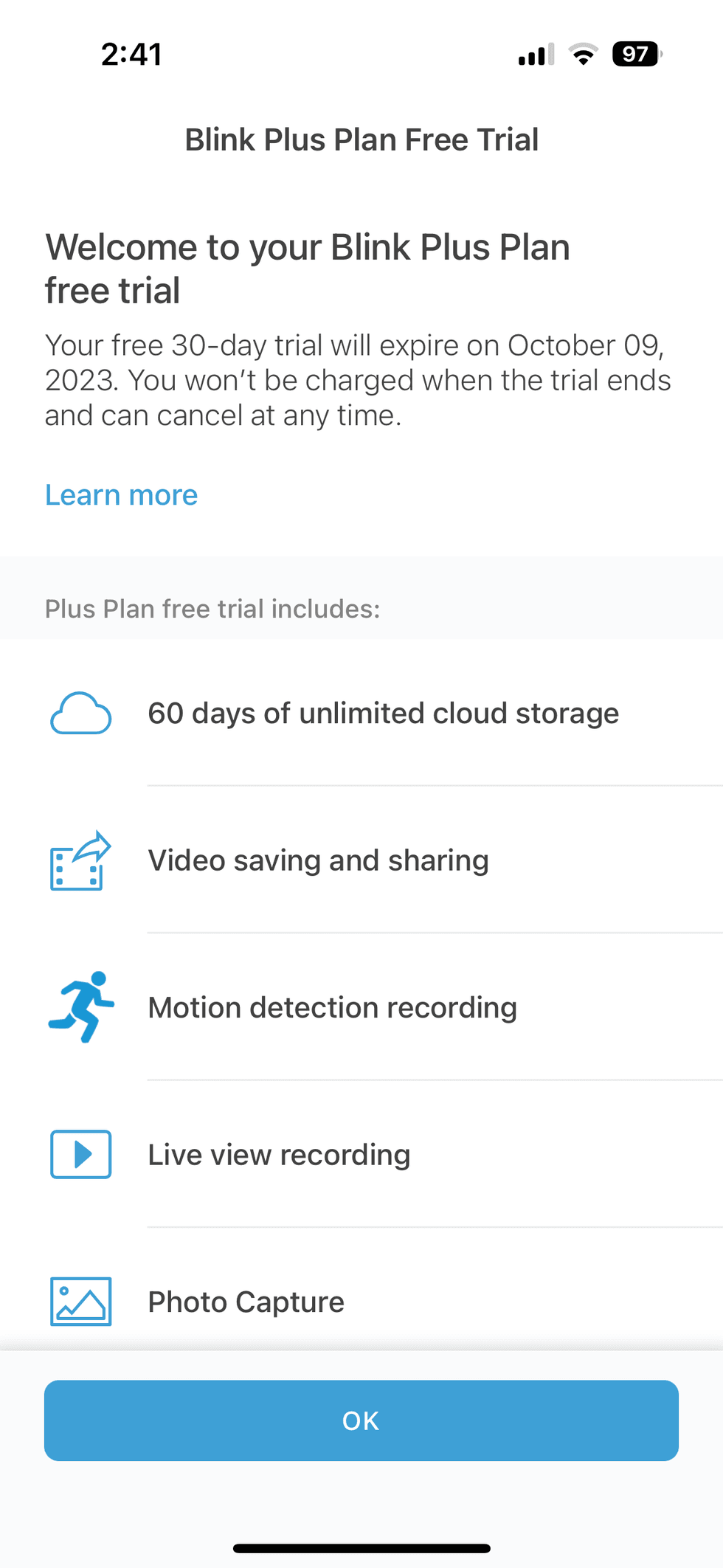Click the 60 days unlimited cloud storage row

[x=383, y=713]
